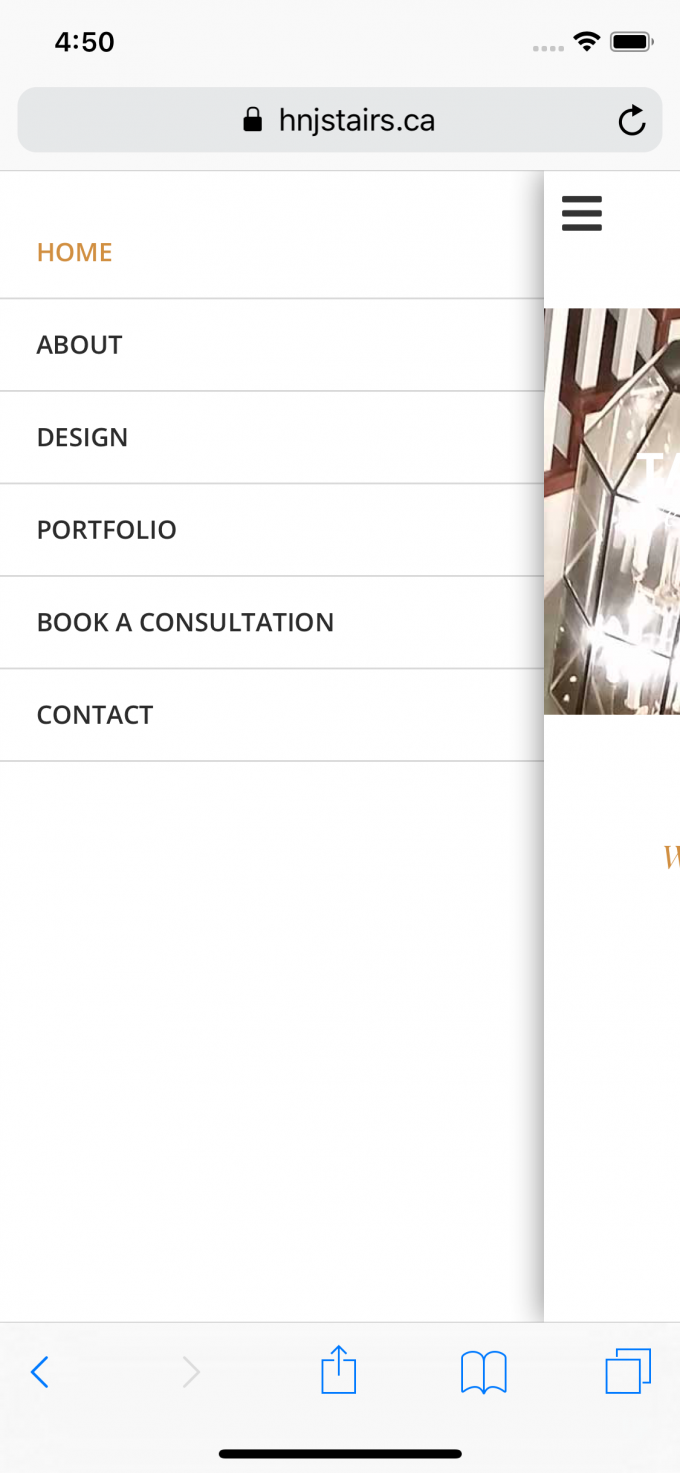Select Design from the menu
680x1473 pixels.
[x=83, y=437]
